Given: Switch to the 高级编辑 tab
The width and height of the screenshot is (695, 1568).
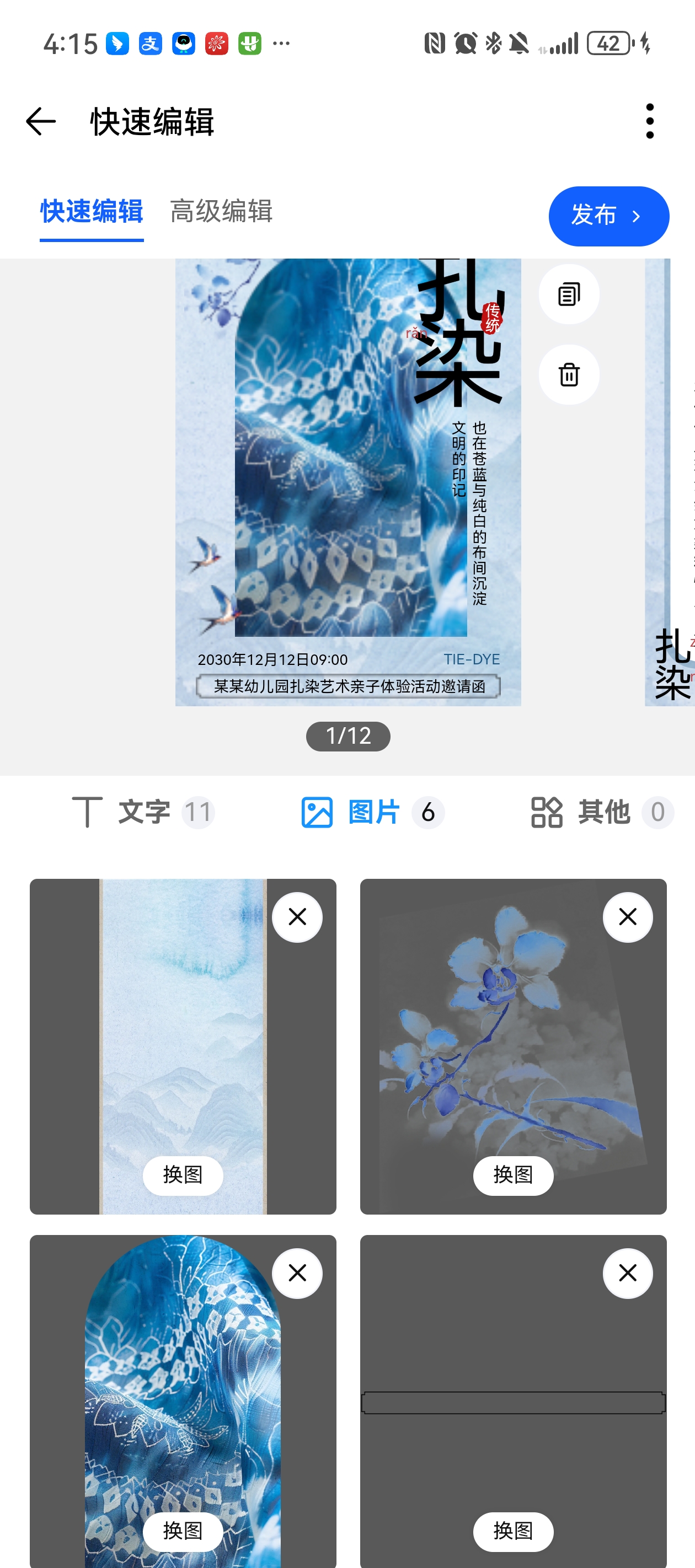Looking at the screenshot, I should pyautogui.click(x=221, y=212).
